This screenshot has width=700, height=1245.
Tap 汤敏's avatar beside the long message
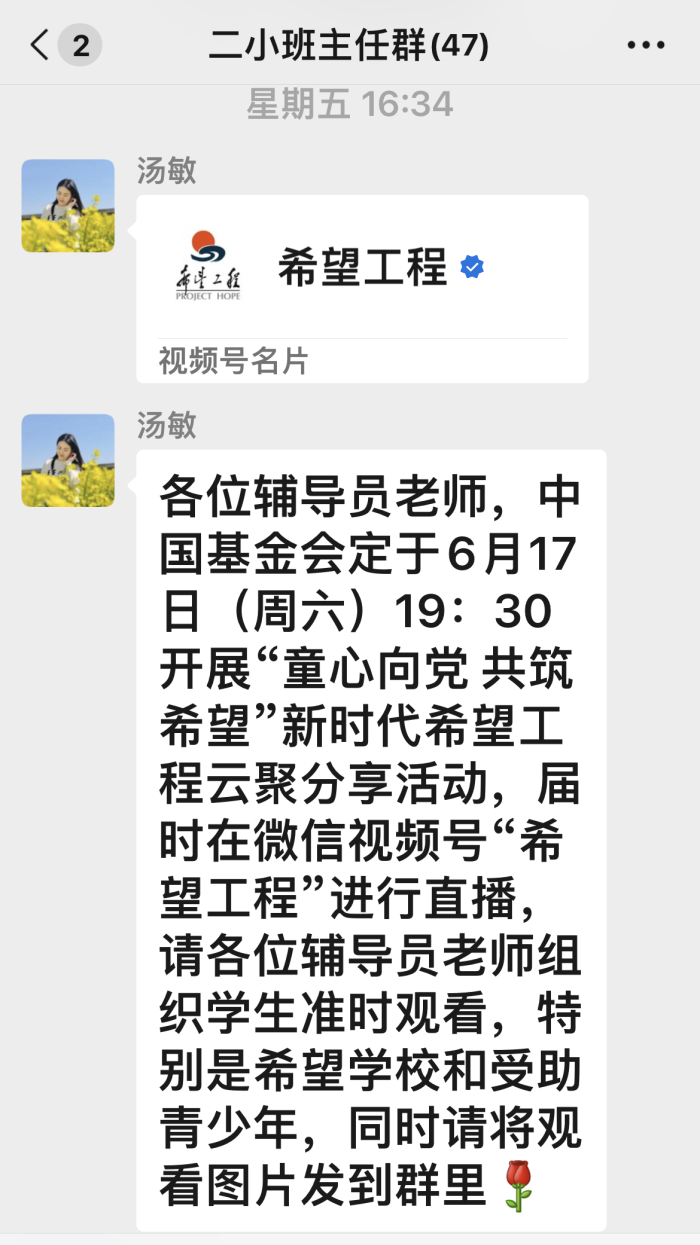pyautogui.click(x=68, y=460)
